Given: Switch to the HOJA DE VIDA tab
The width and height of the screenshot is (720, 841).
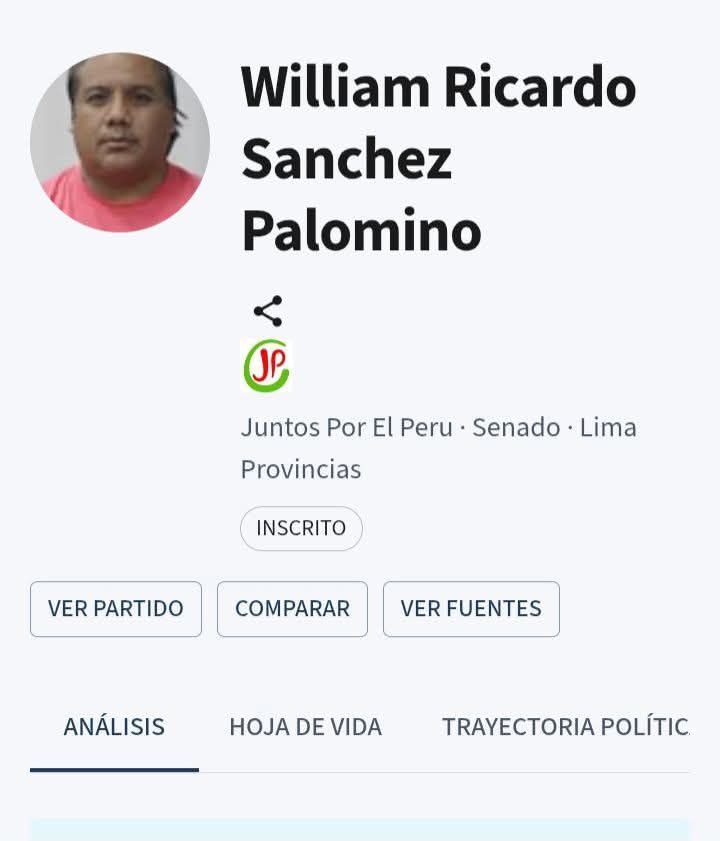Looking at the screenshot, I should pos(305,727).
